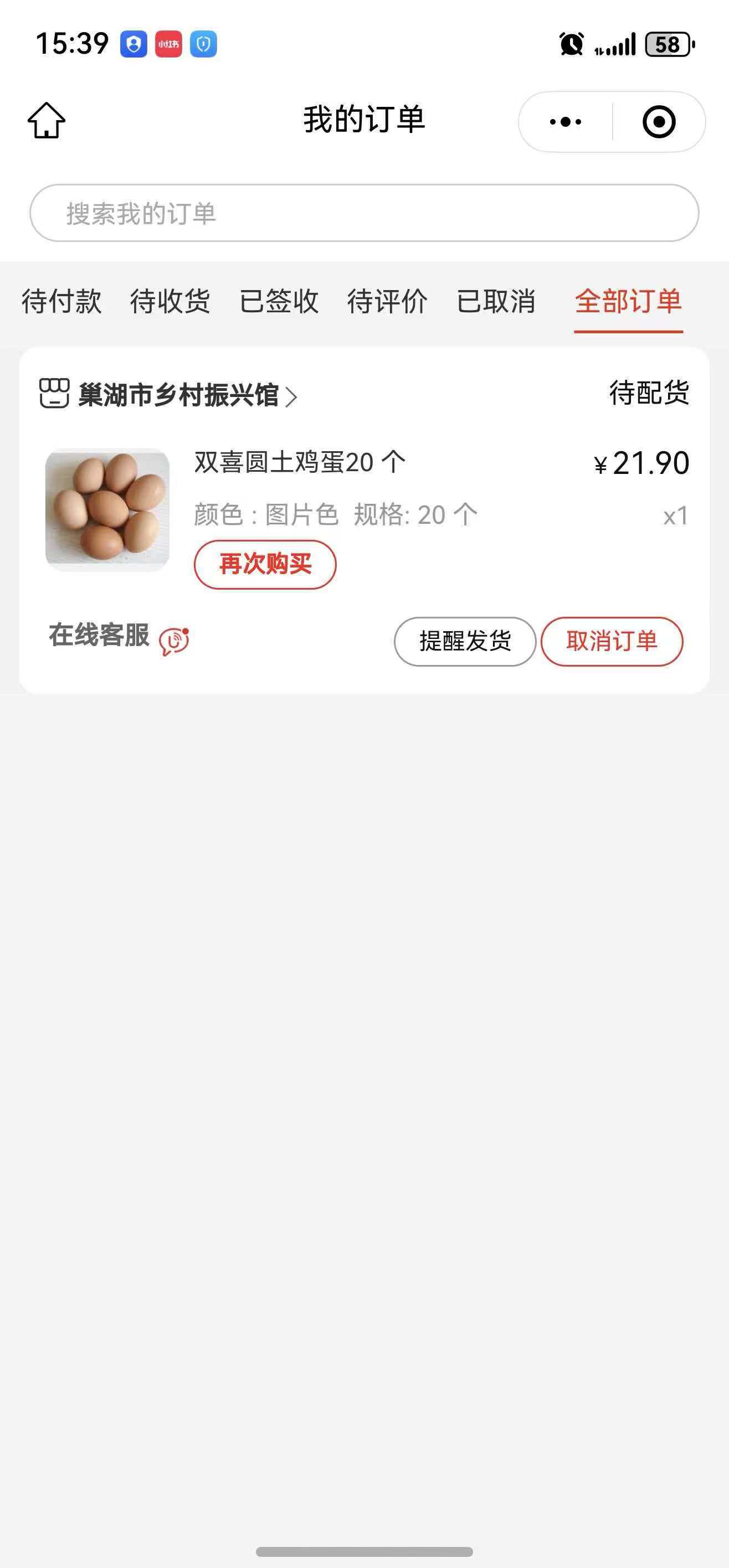
Task: Switch to the 待评价 tab
Action: pos(387,301)
